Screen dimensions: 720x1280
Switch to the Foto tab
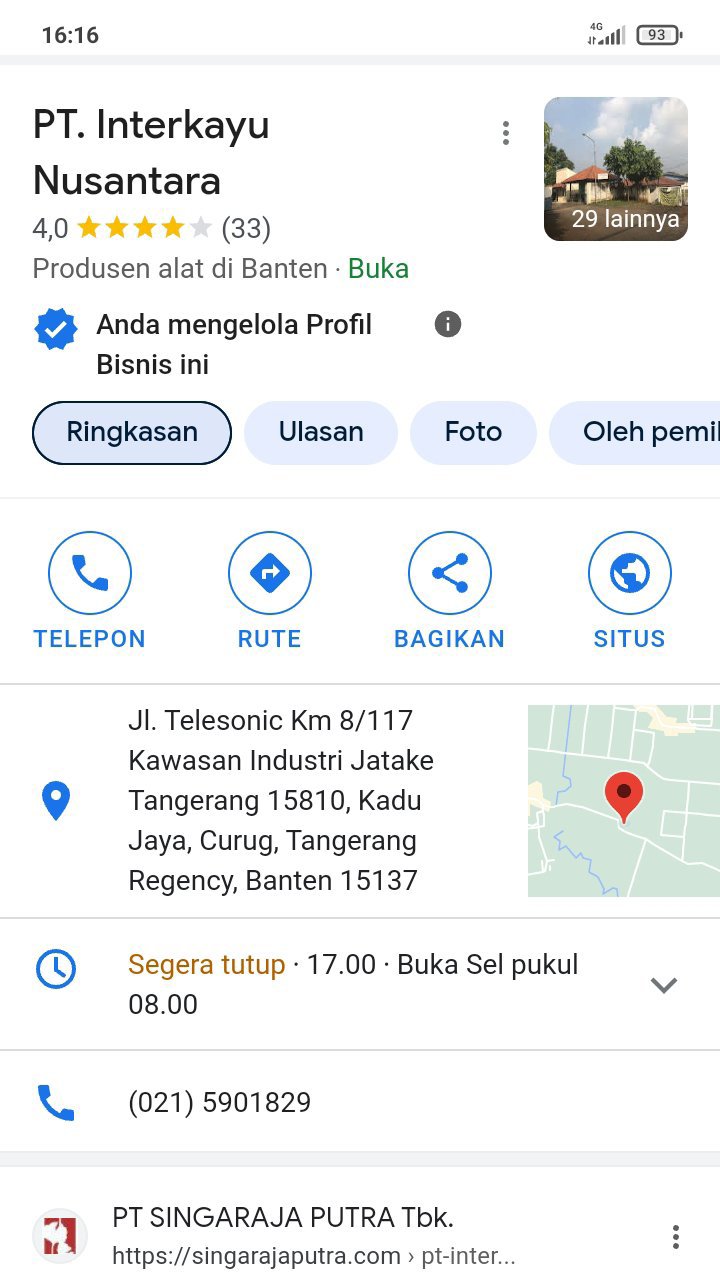pyautogui.click(x=473, y=432)
